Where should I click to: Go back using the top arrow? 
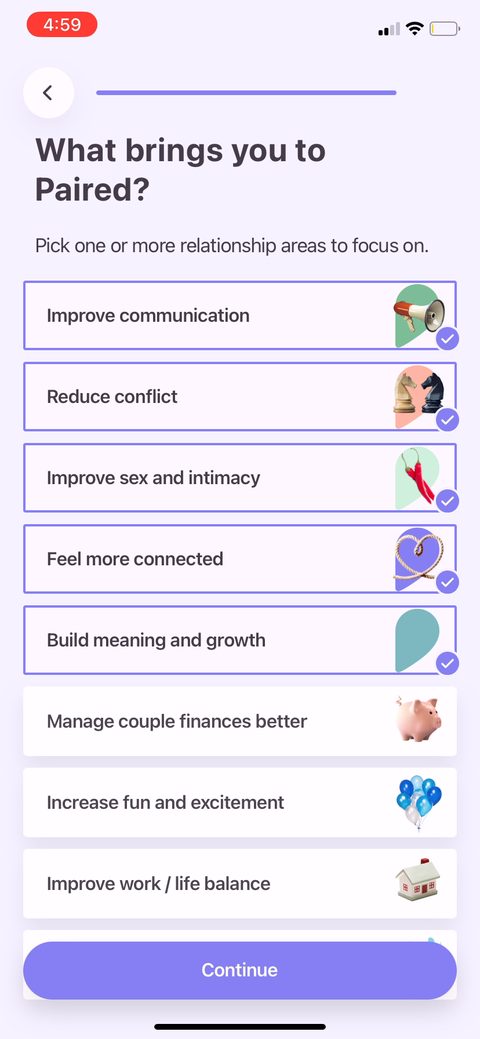point(48,93)
